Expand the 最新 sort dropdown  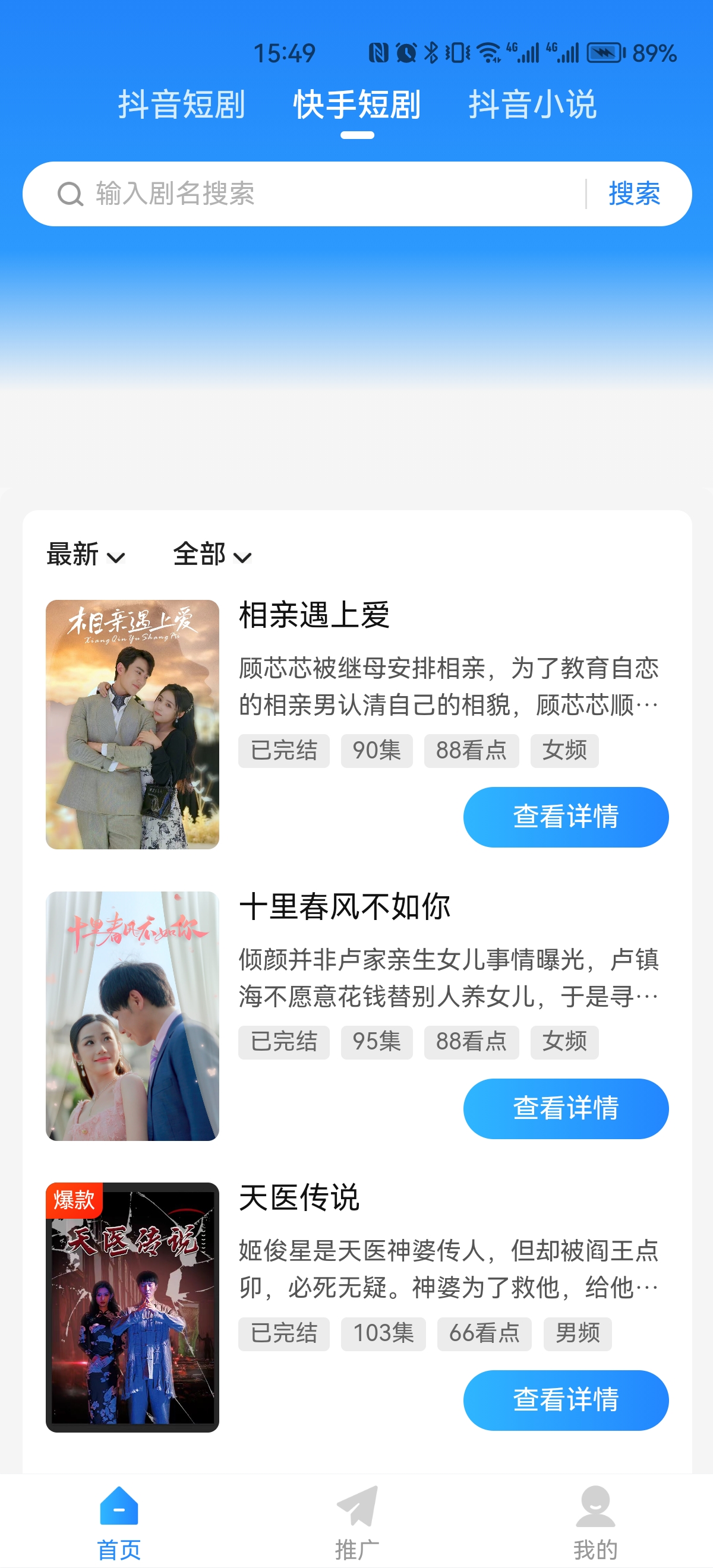[86, 555]
